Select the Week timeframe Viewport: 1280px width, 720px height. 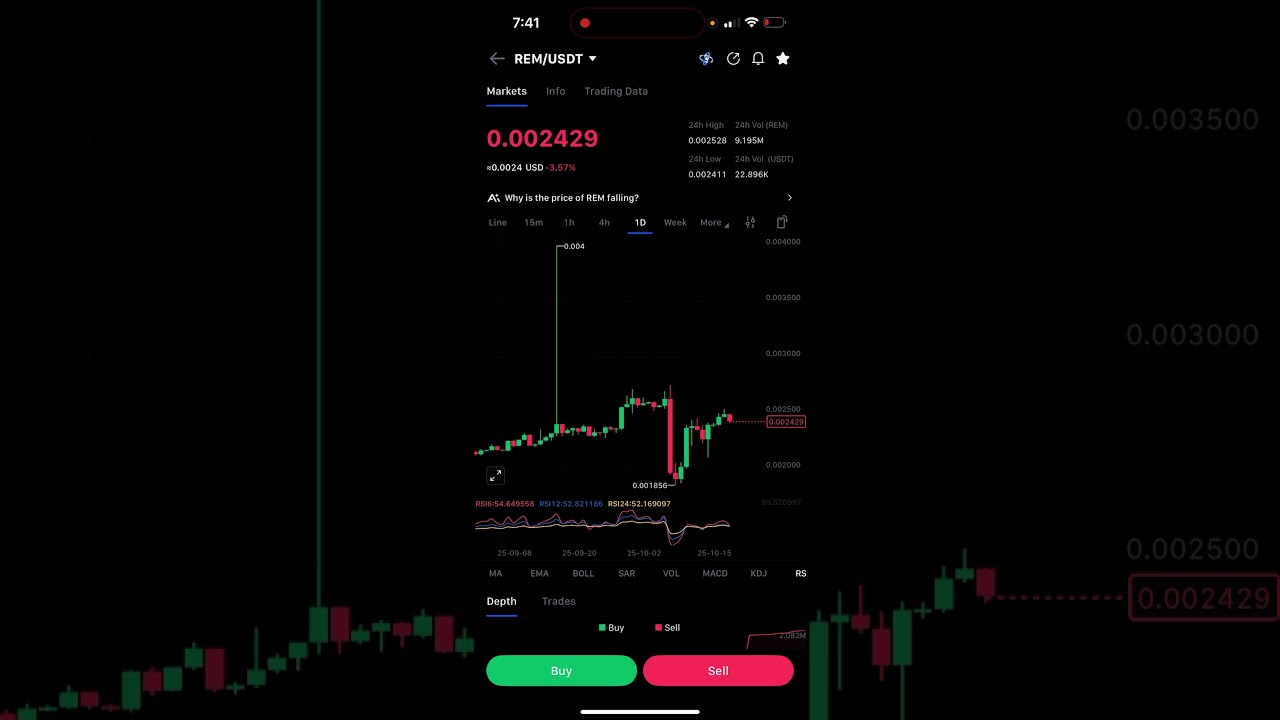coord(675,222)
